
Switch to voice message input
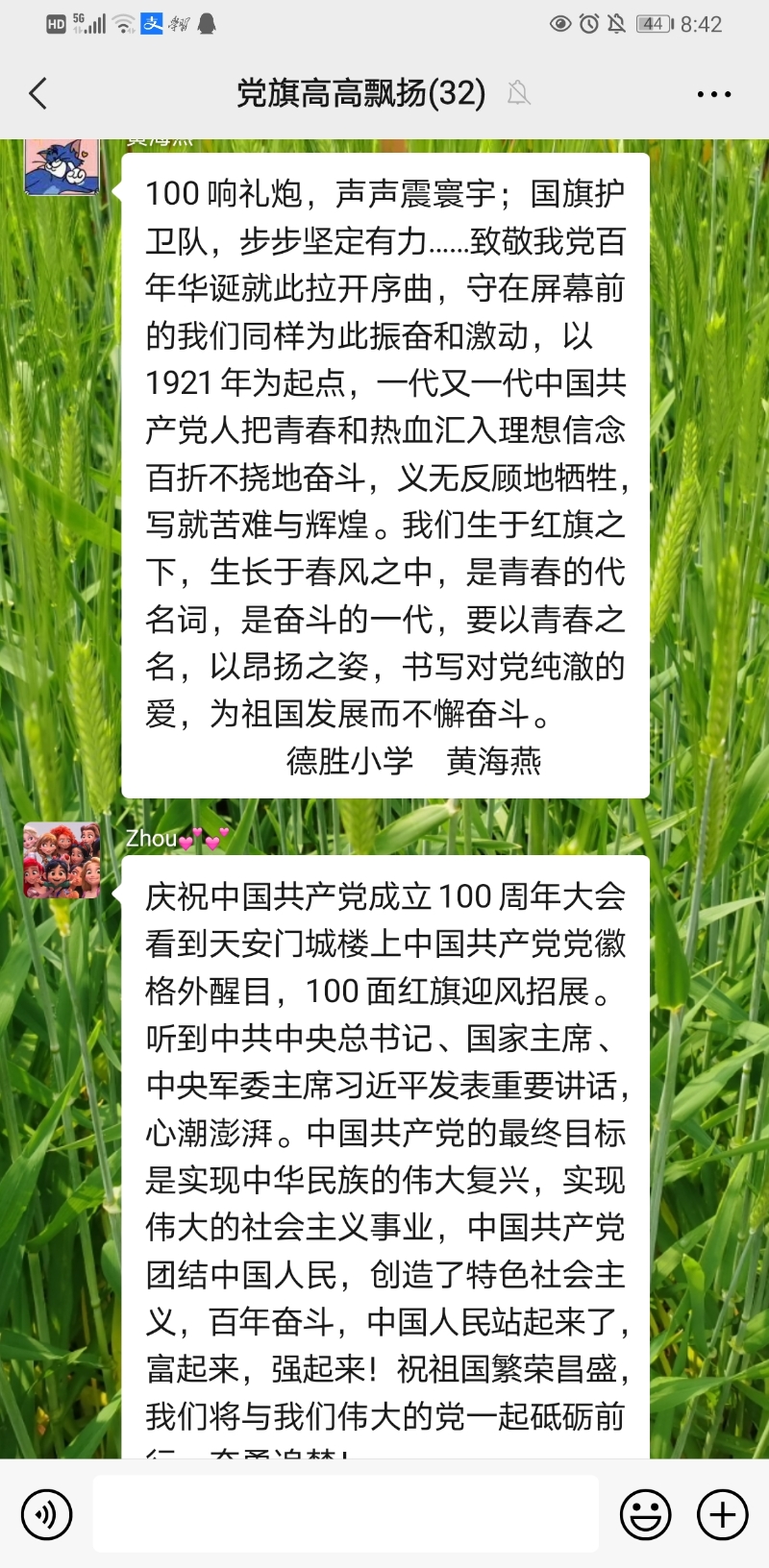coord(46,1514)
